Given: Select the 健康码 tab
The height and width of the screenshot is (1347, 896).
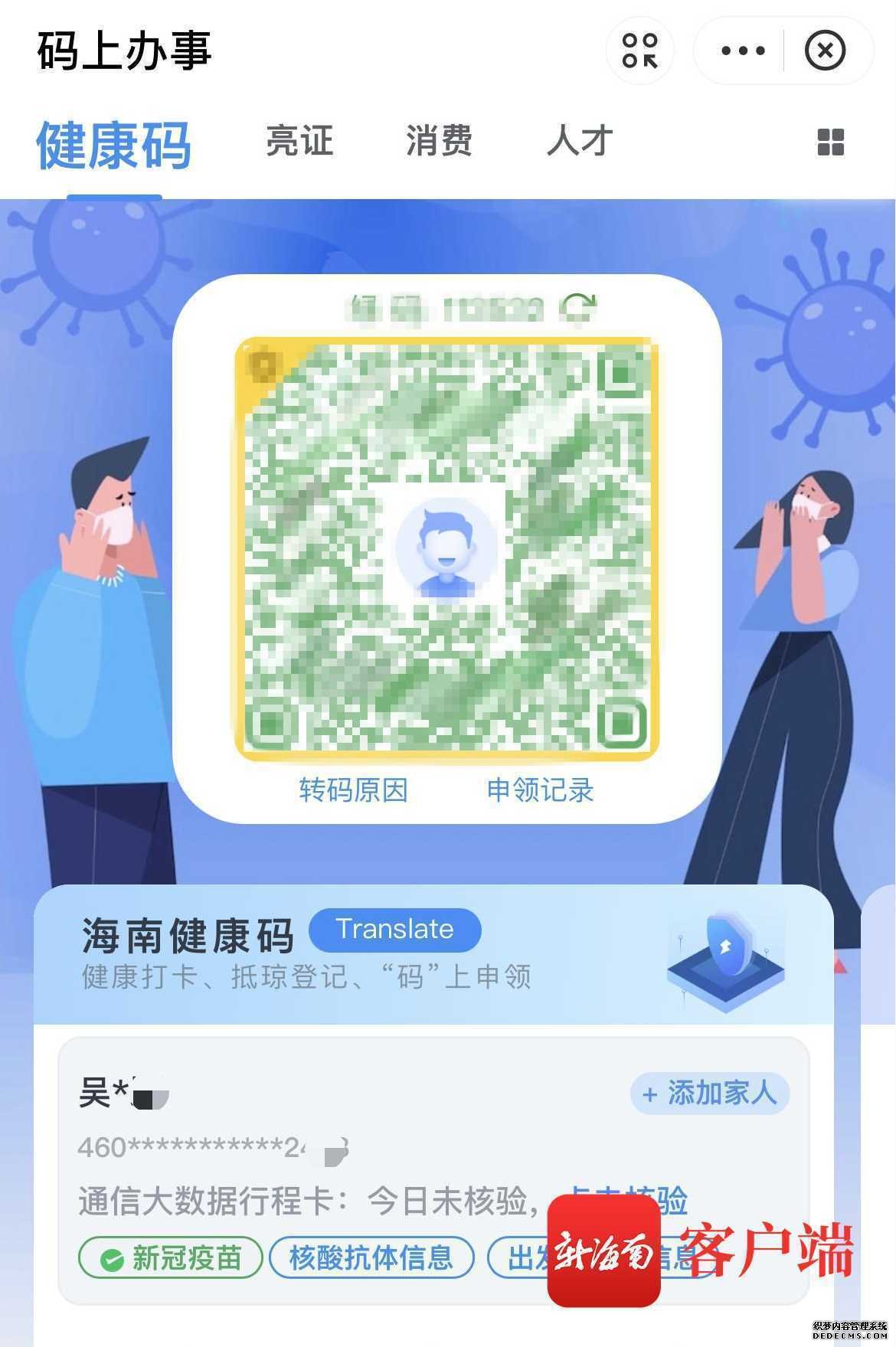Looking at the screenshot, I should click(114, 145).
